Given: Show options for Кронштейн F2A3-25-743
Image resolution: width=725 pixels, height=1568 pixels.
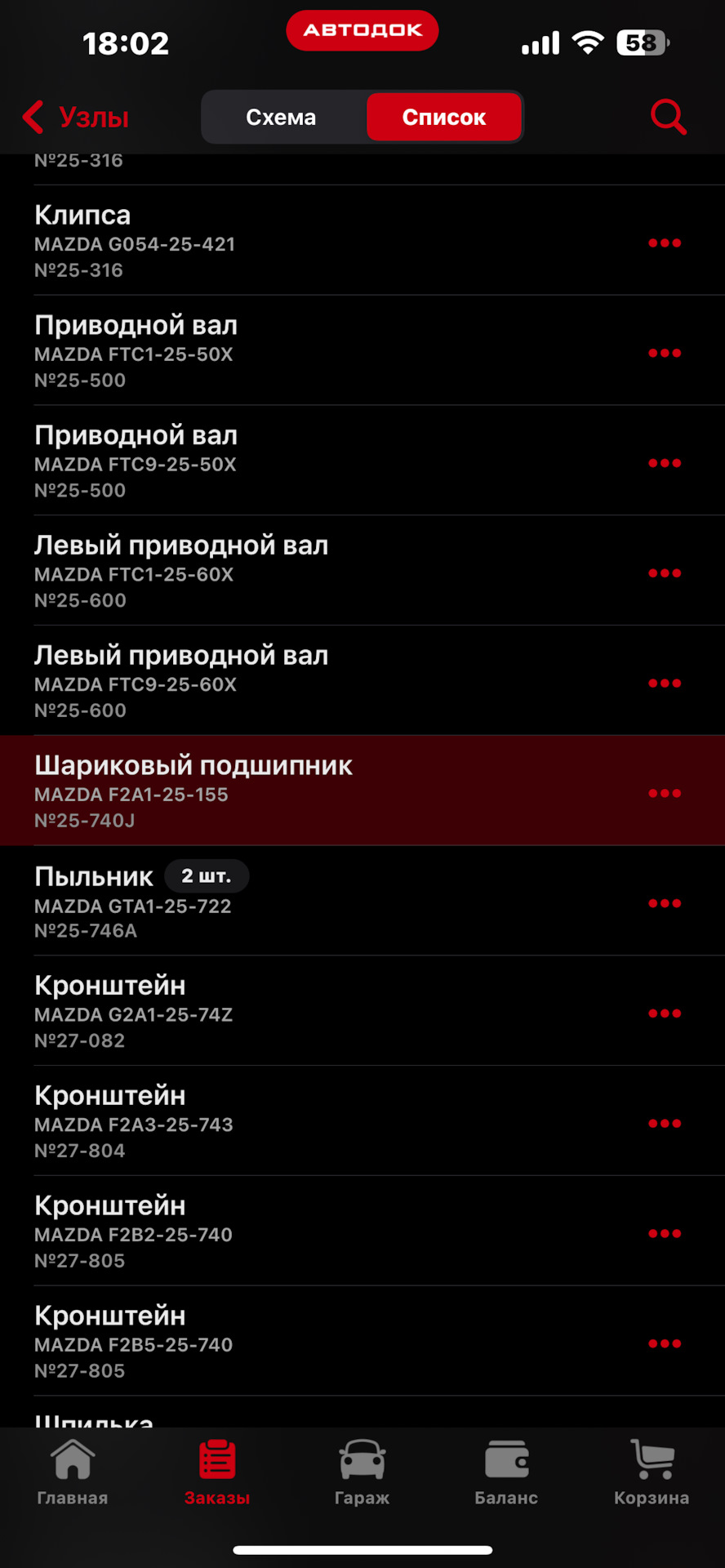Looking at the screenshot, I should click(x=665, y=1124).
